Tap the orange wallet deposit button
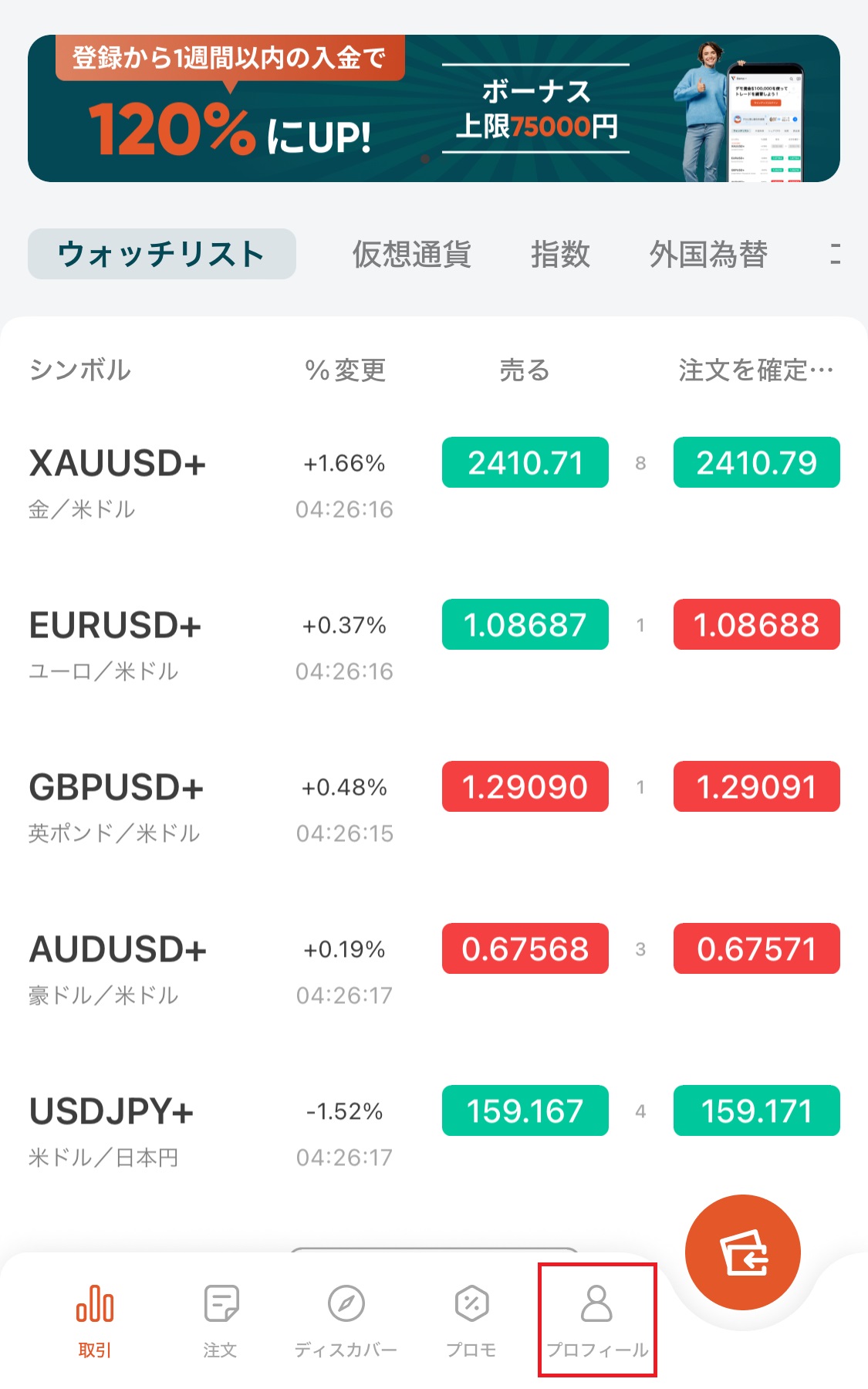Image resolution: width=868 pixels, height=1389 pixels. pyautogui.click(x=742, y=1252)
